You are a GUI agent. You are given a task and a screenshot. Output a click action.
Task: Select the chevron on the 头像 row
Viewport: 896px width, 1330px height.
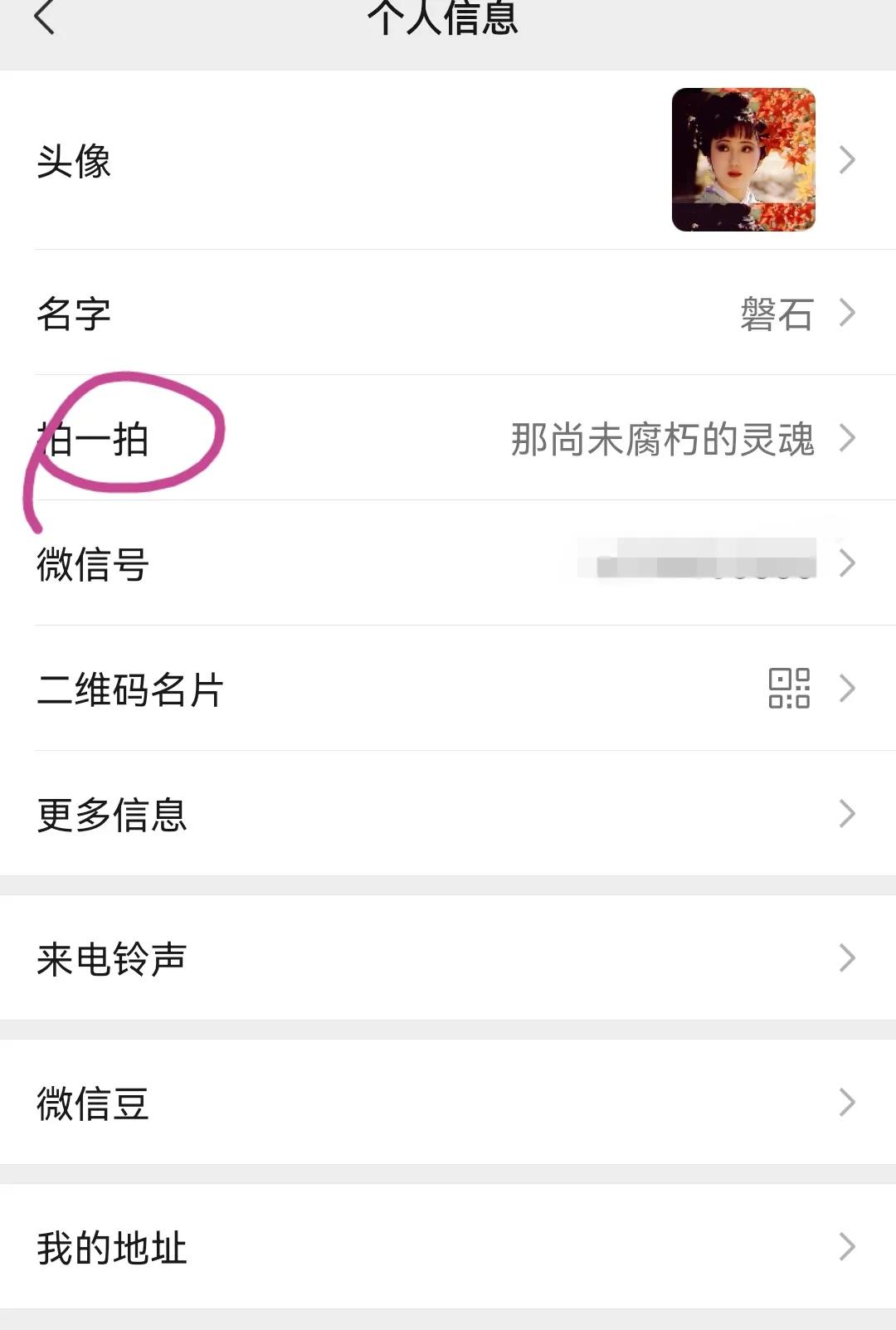[x=848, y=161]
